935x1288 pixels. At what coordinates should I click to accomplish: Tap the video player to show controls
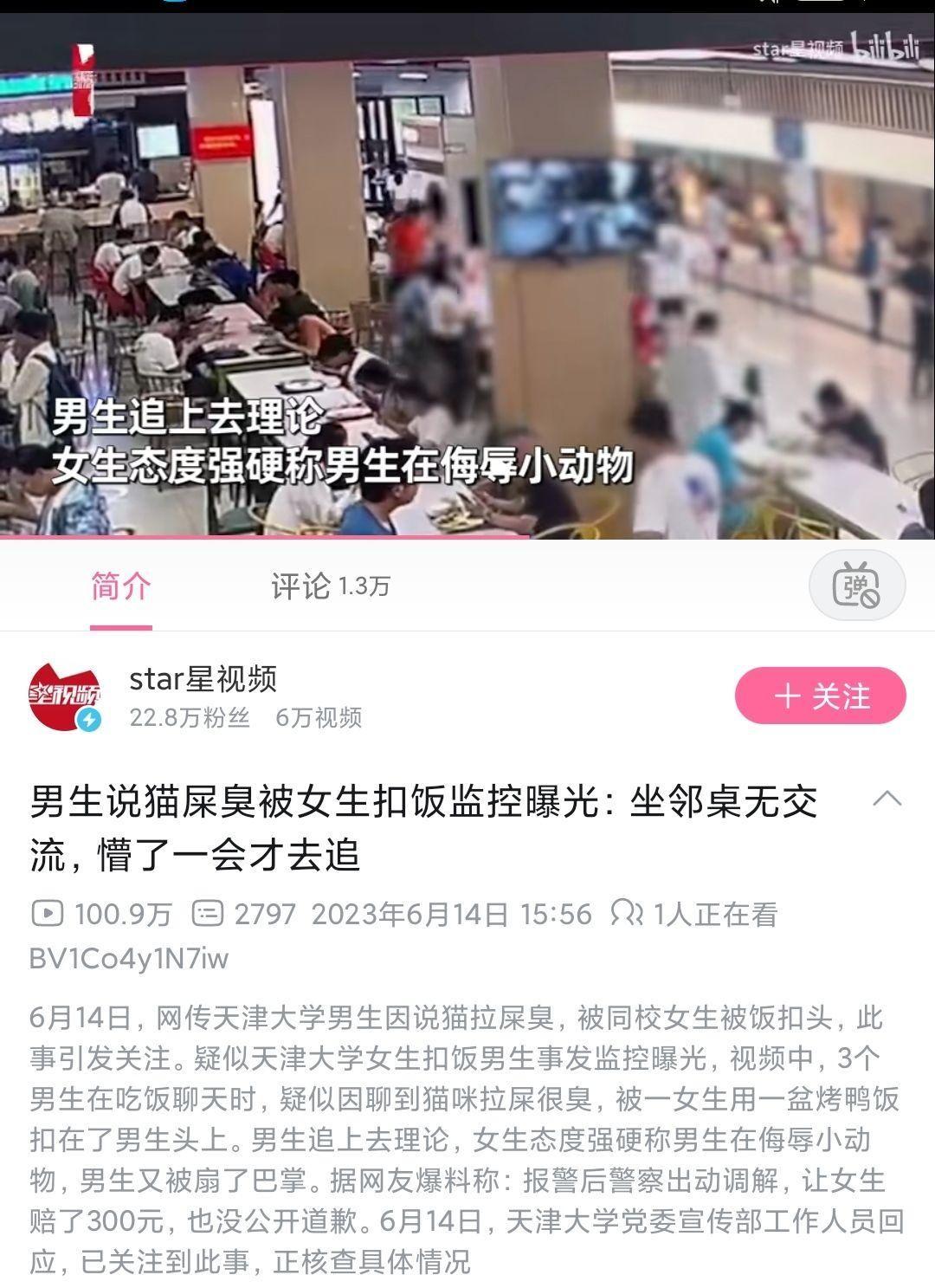pos(467,277)
